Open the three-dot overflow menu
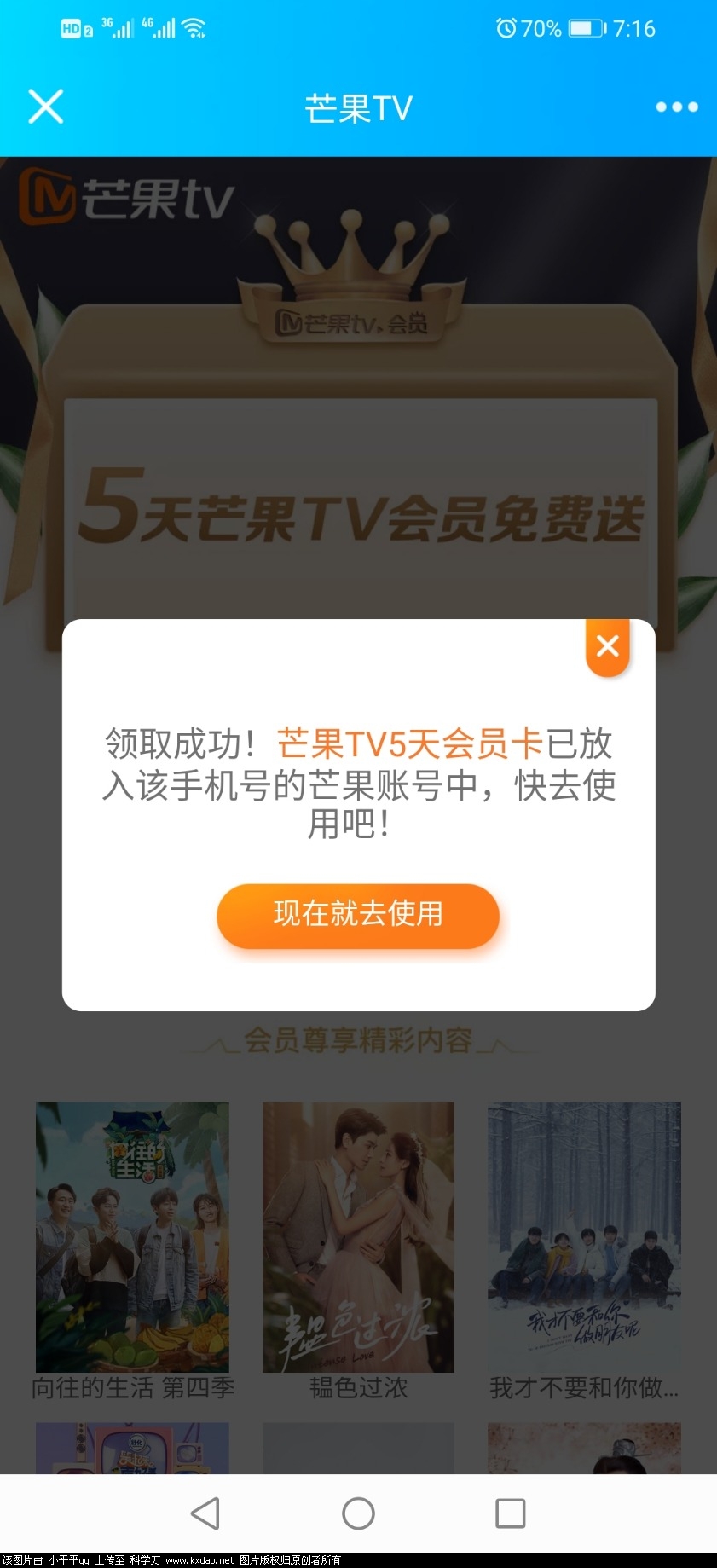This screenshot has width=717, height=1568. tap(676, 107)
